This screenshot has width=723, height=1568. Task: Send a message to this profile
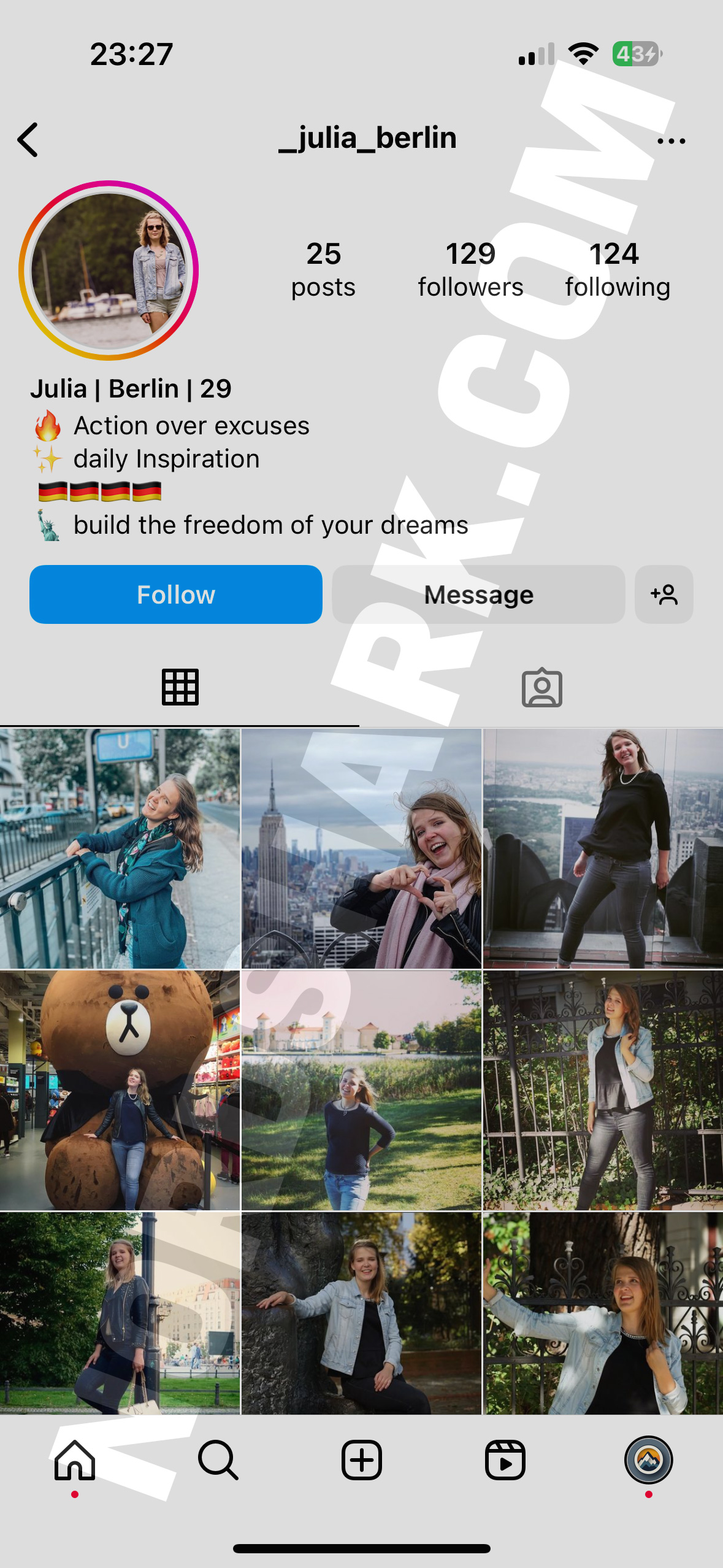click(478, 594)
